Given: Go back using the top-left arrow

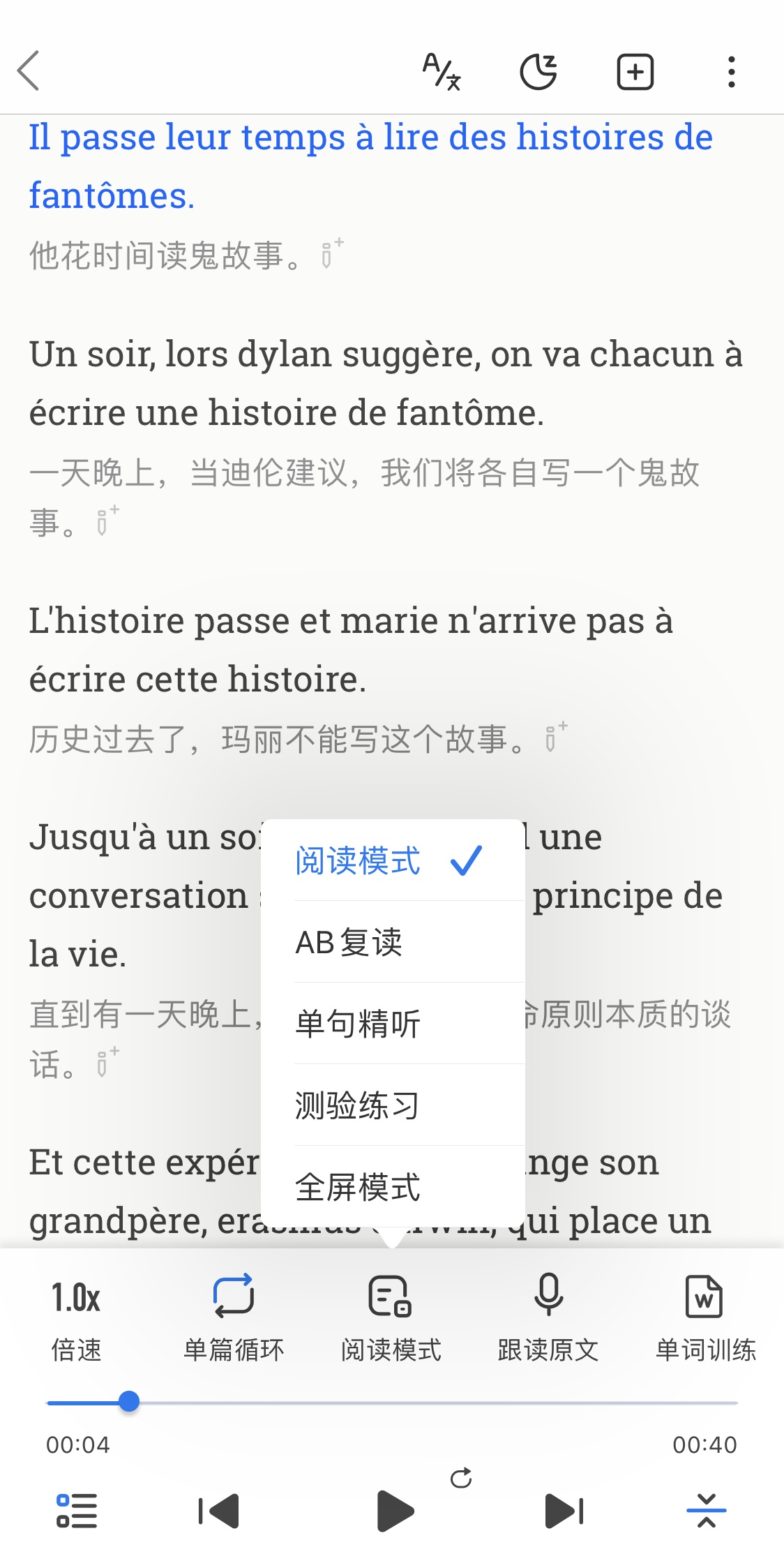Looking at the screenshot, I should point(29,71).
